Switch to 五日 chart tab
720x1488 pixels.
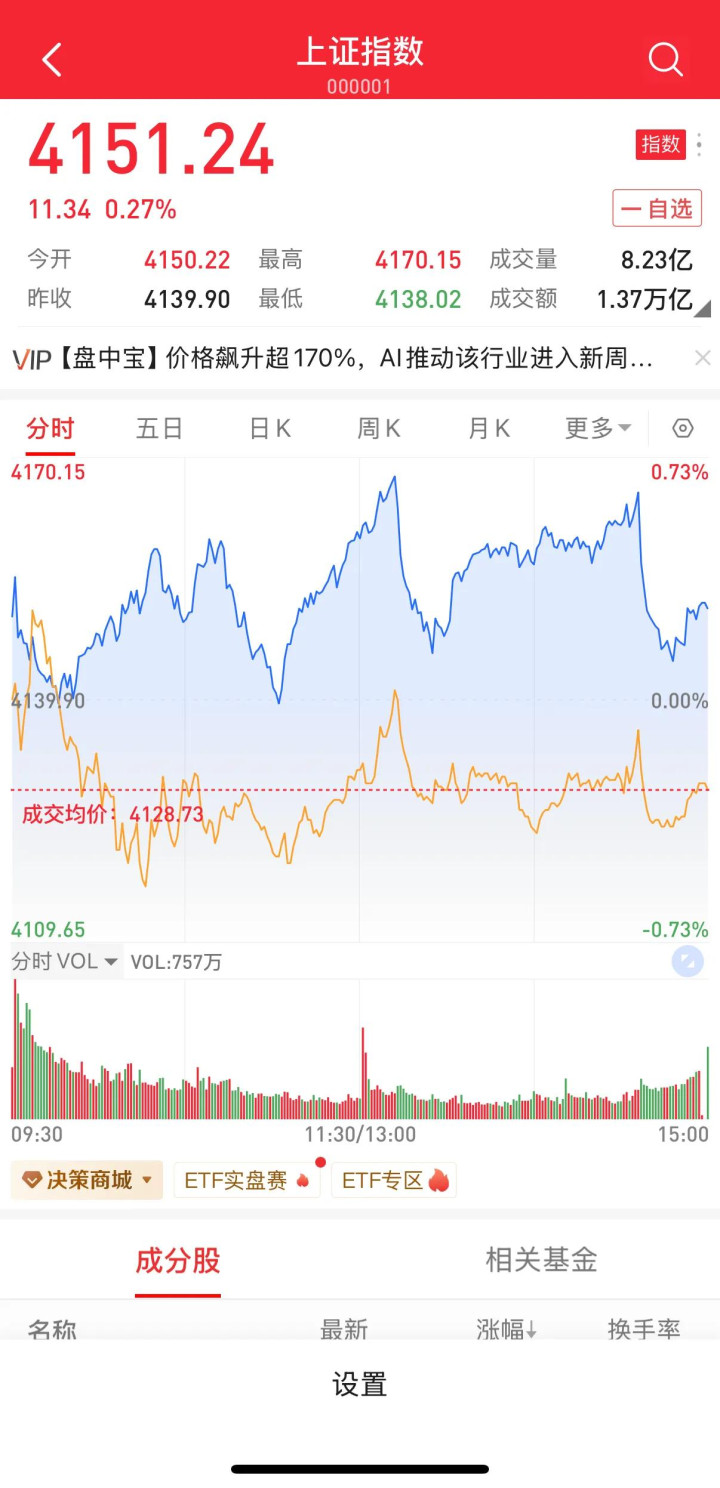click(x=160, y=429)
